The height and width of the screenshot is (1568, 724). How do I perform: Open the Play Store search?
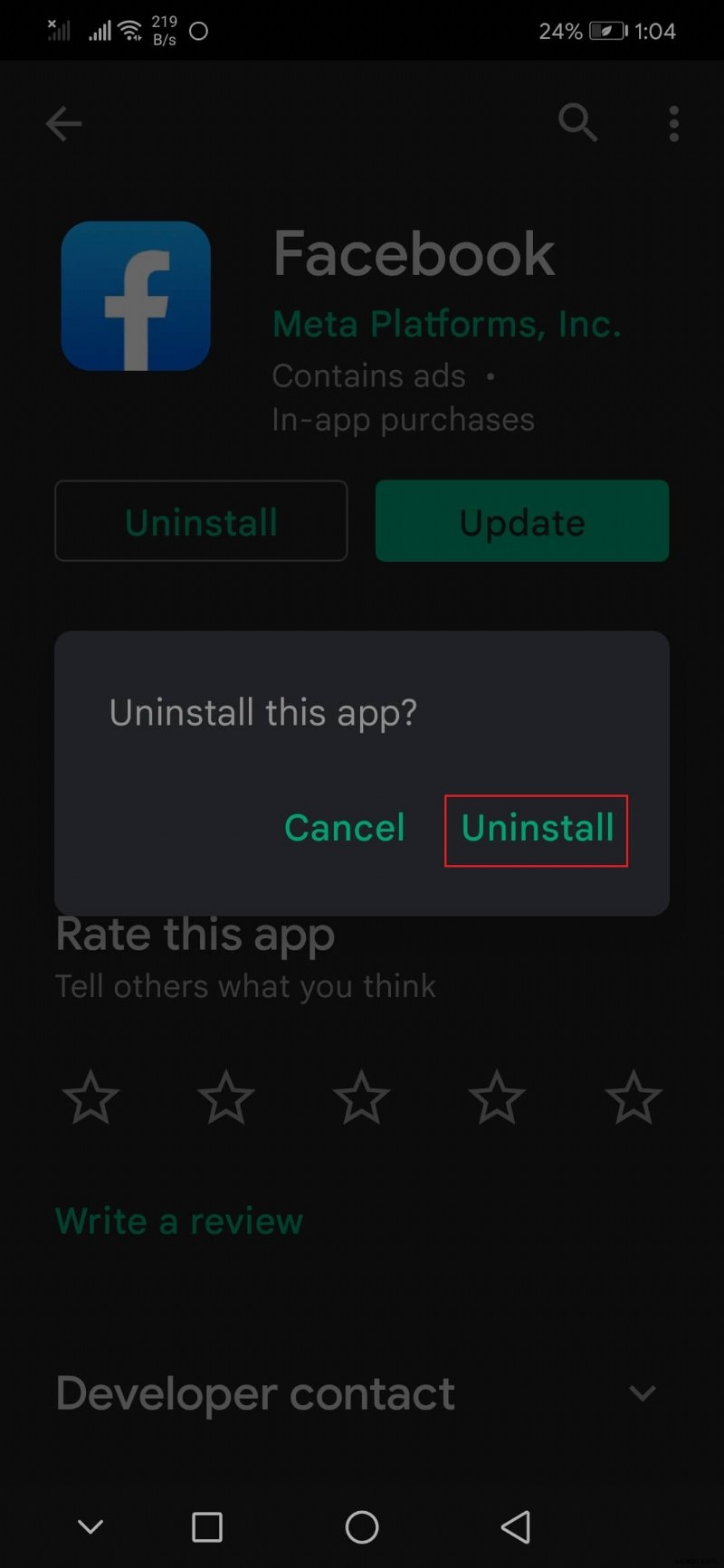coord(577,123)
